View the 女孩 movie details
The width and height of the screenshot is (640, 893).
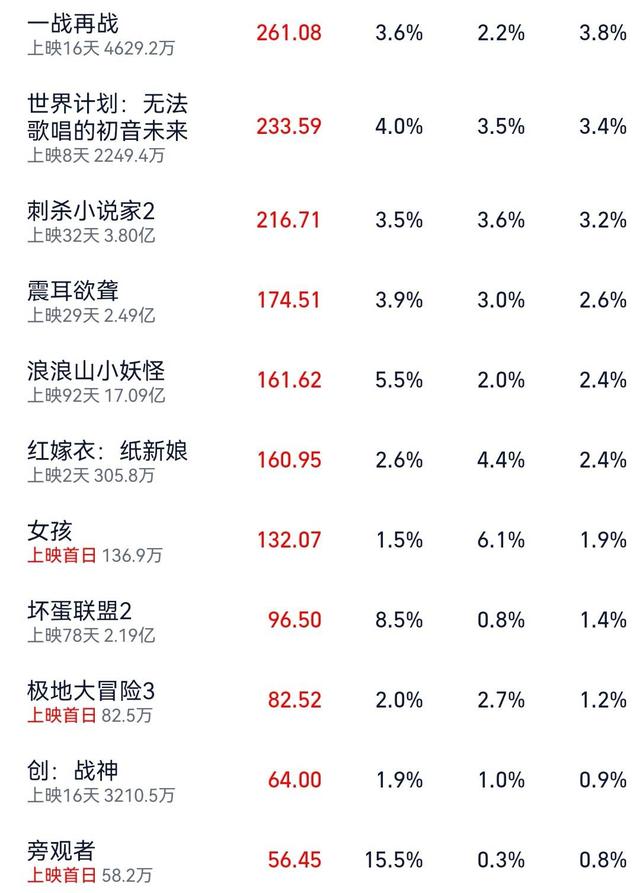click(50, 530)
